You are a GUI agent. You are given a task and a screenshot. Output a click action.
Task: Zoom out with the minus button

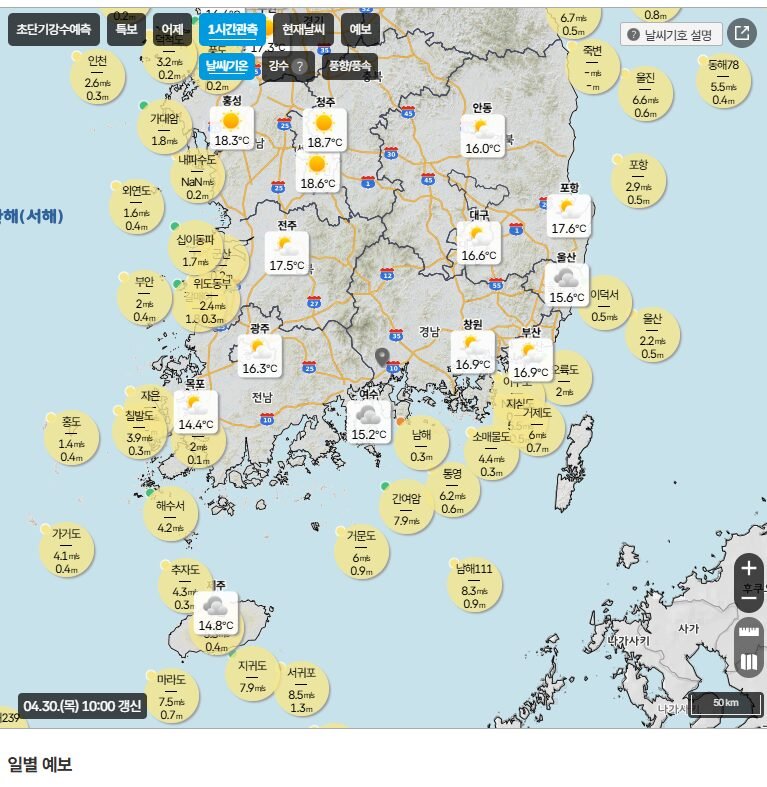point(749,598)
